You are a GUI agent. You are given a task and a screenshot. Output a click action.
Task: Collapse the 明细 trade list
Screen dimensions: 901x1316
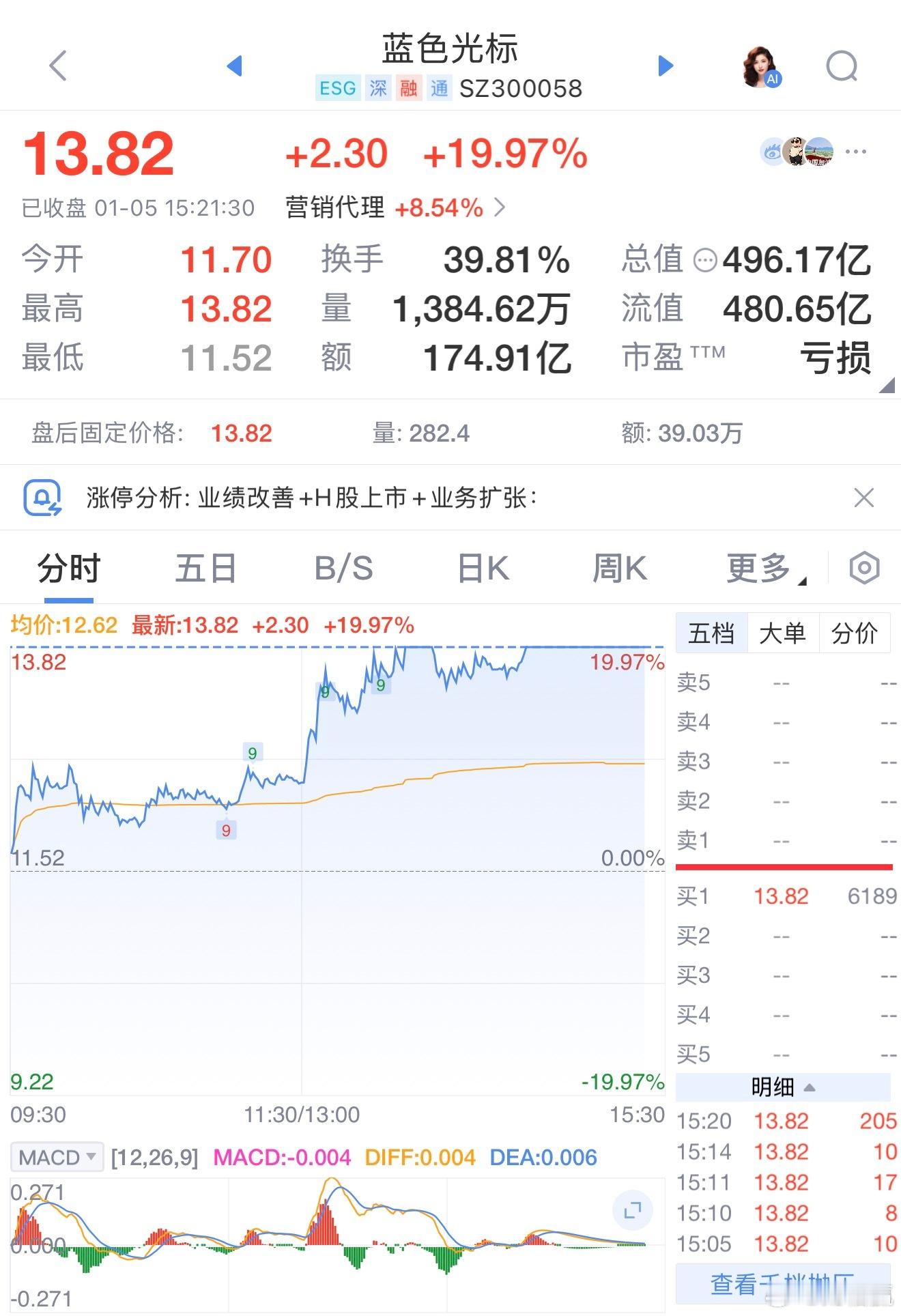click(782, 1087)
